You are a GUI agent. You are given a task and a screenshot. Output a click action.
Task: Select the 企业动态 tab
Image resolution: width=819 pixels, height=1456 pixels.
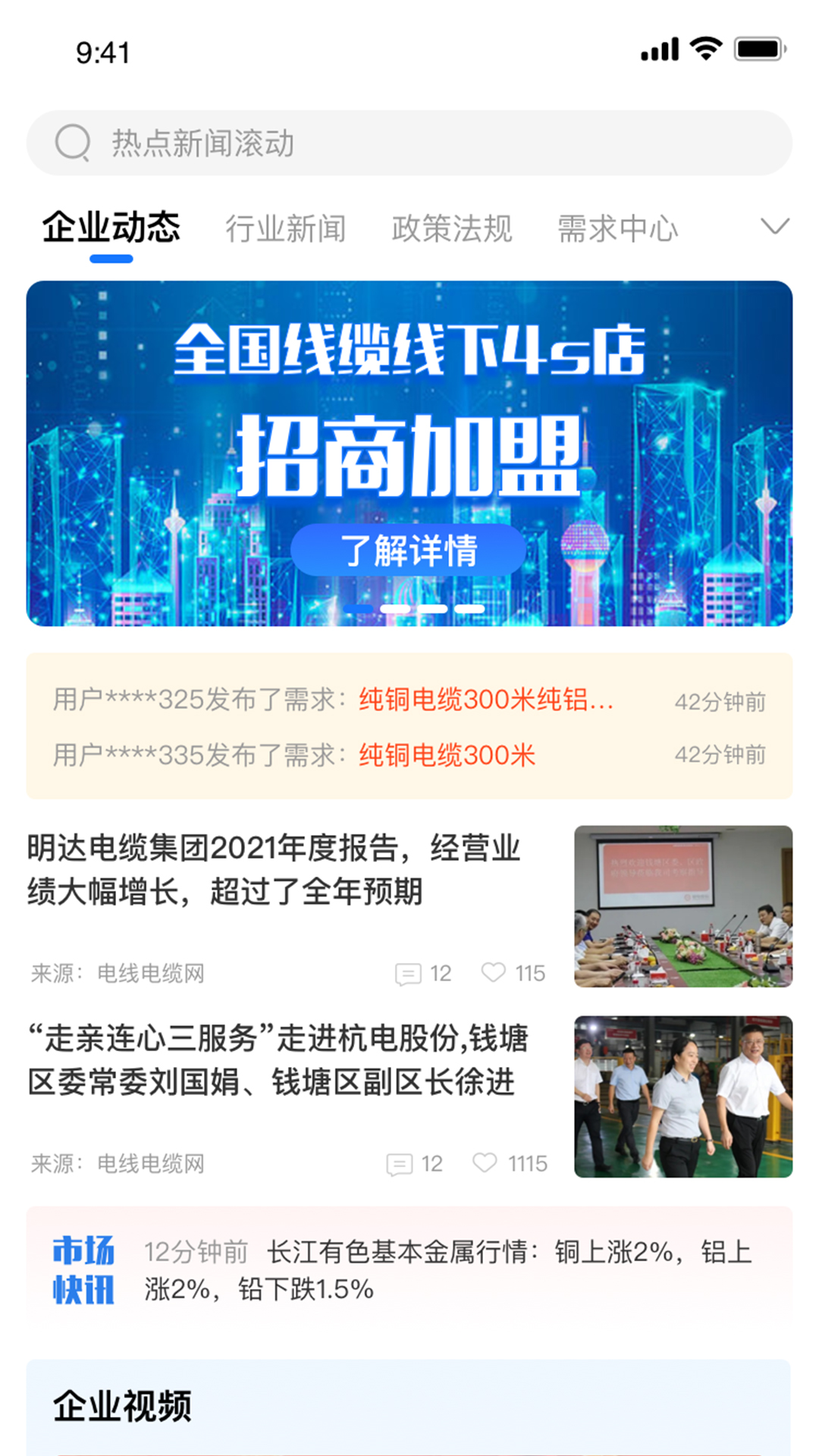tap(111, 227)
